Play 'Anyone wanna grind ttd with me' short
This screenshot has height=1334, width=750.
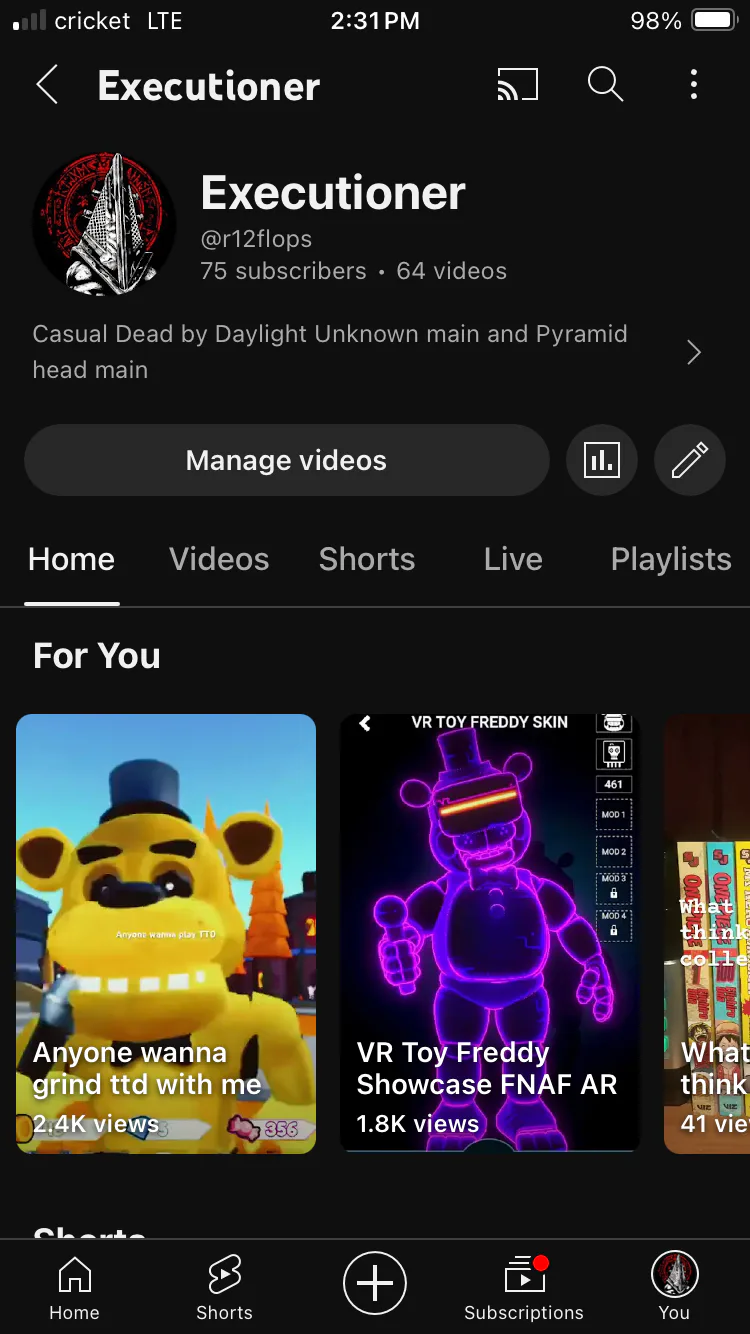click(166, 933)
